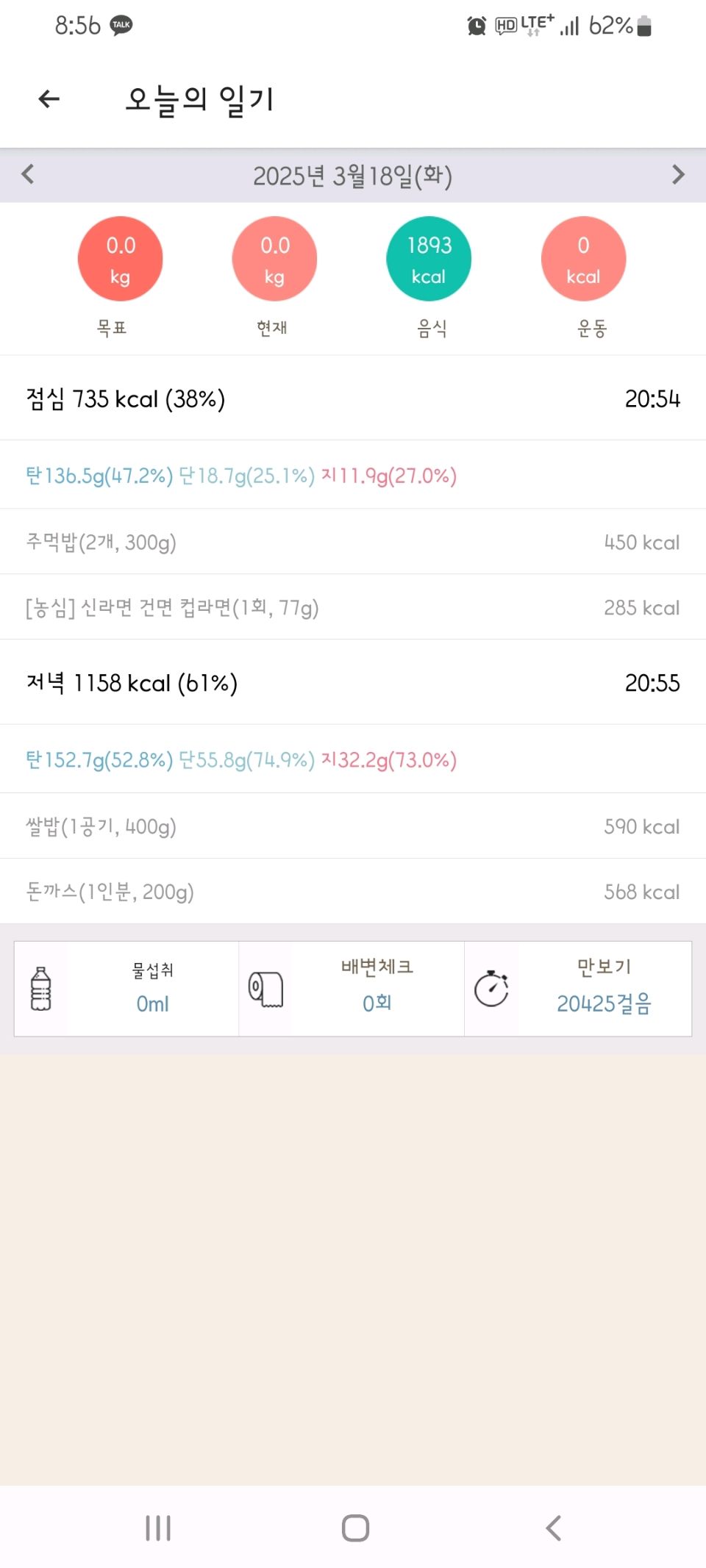This screenshot has height=1568, width=706.
Task: Open the 현재 weight circle
Action: pyautogui.click(x=274, y=259)
